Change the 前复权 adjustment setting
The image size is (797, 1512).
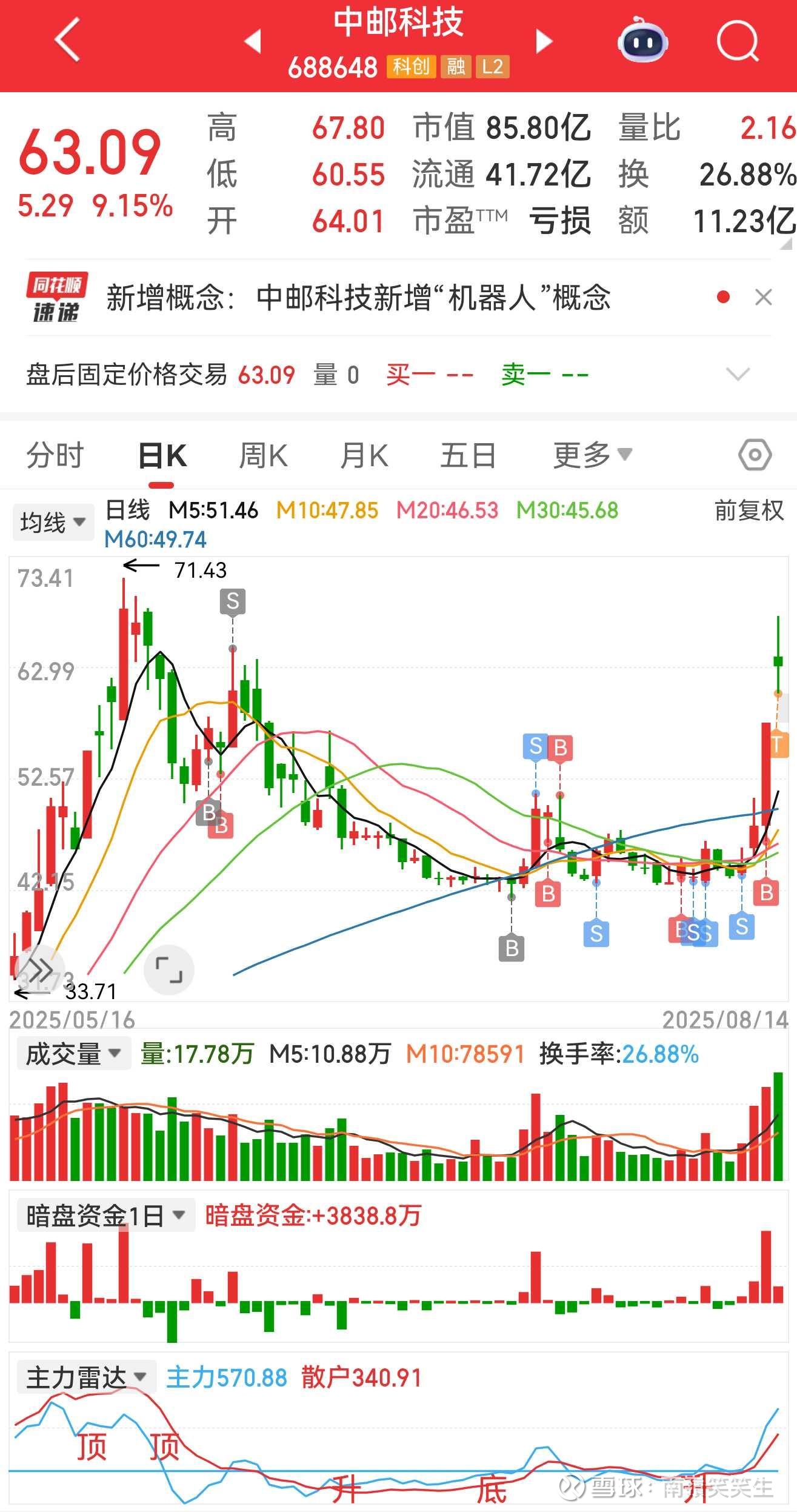point(749,510)
